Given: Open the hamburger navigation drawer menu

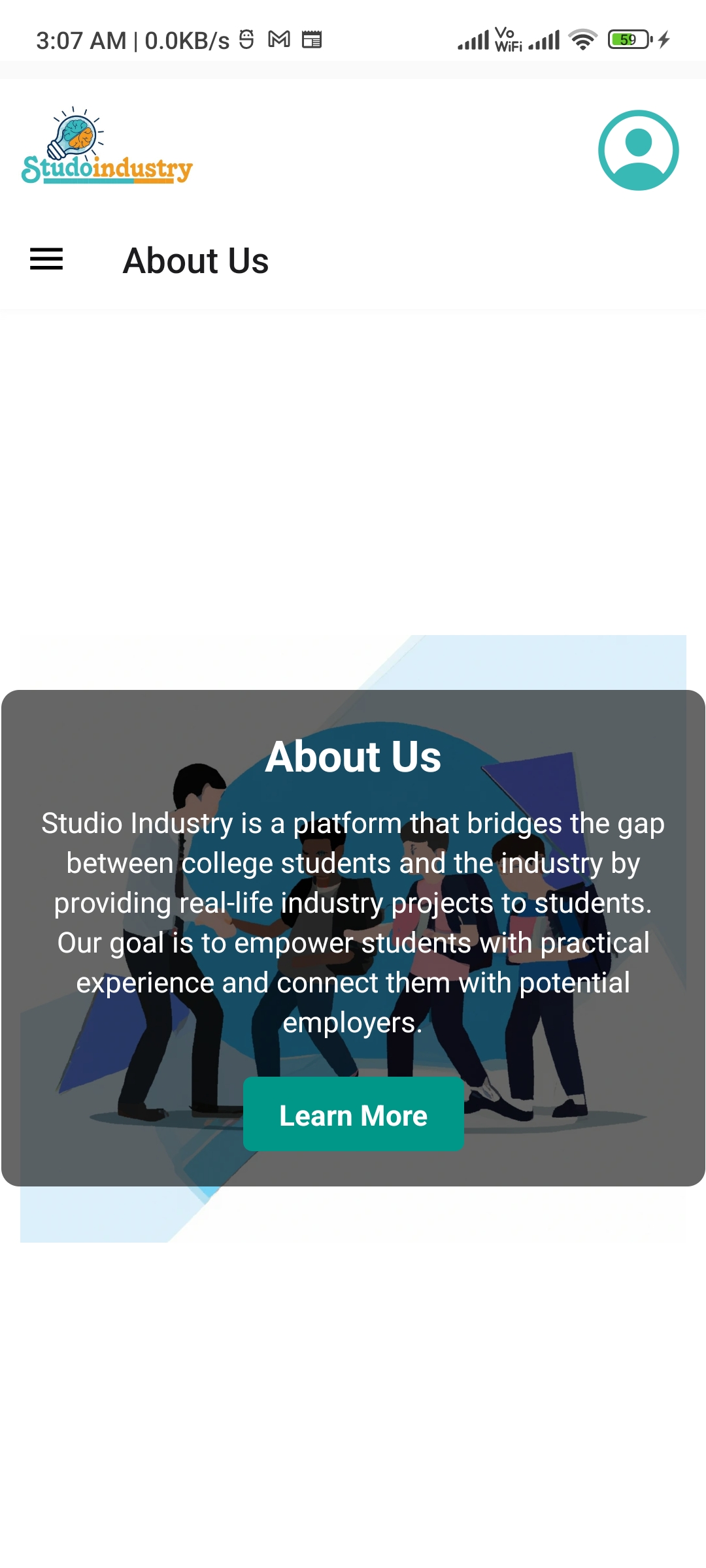Looking at the screenshot, I should tap(46, 259).
